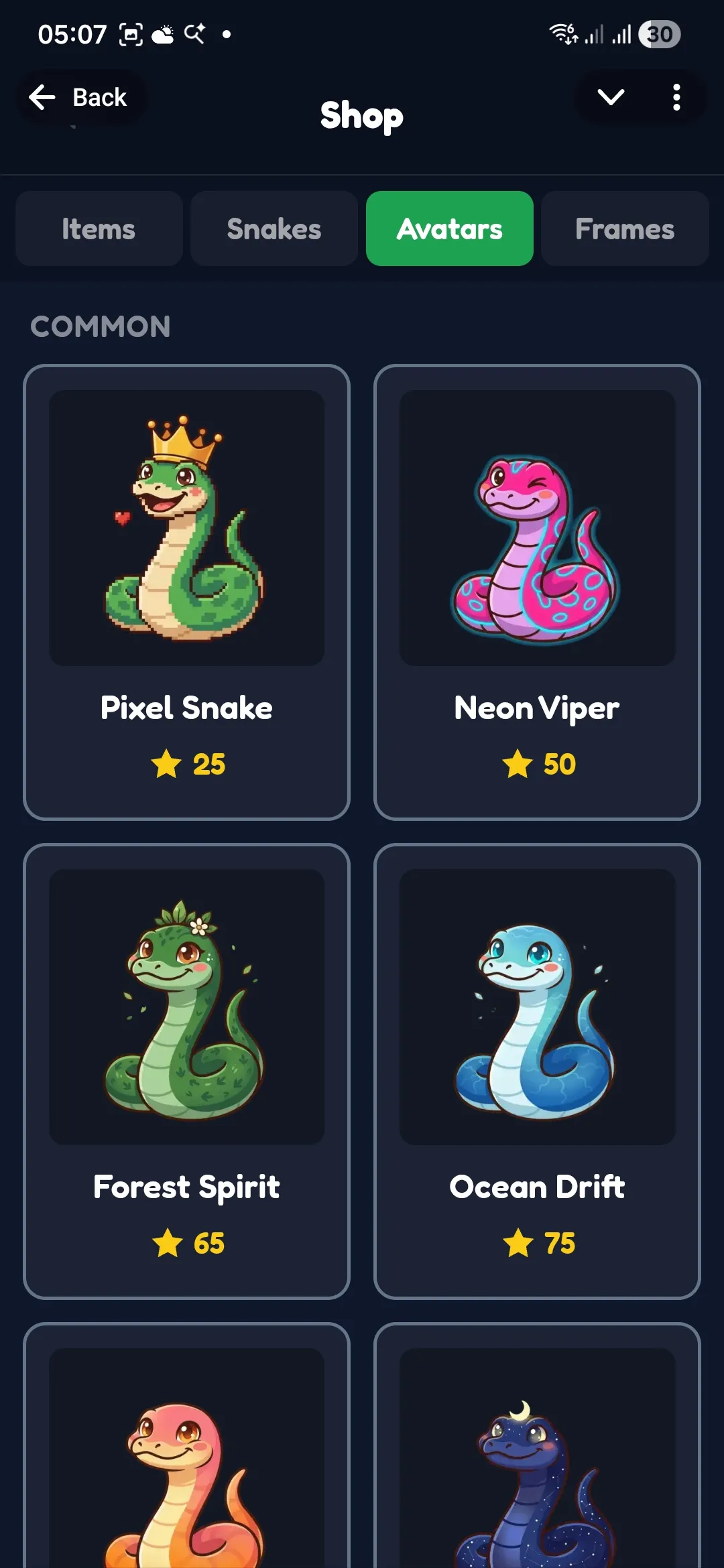This screenshot has height=1568, width=724.
Task: Tap the star icon beside Pixel Snake's price
Action: [x=166, y=765]
